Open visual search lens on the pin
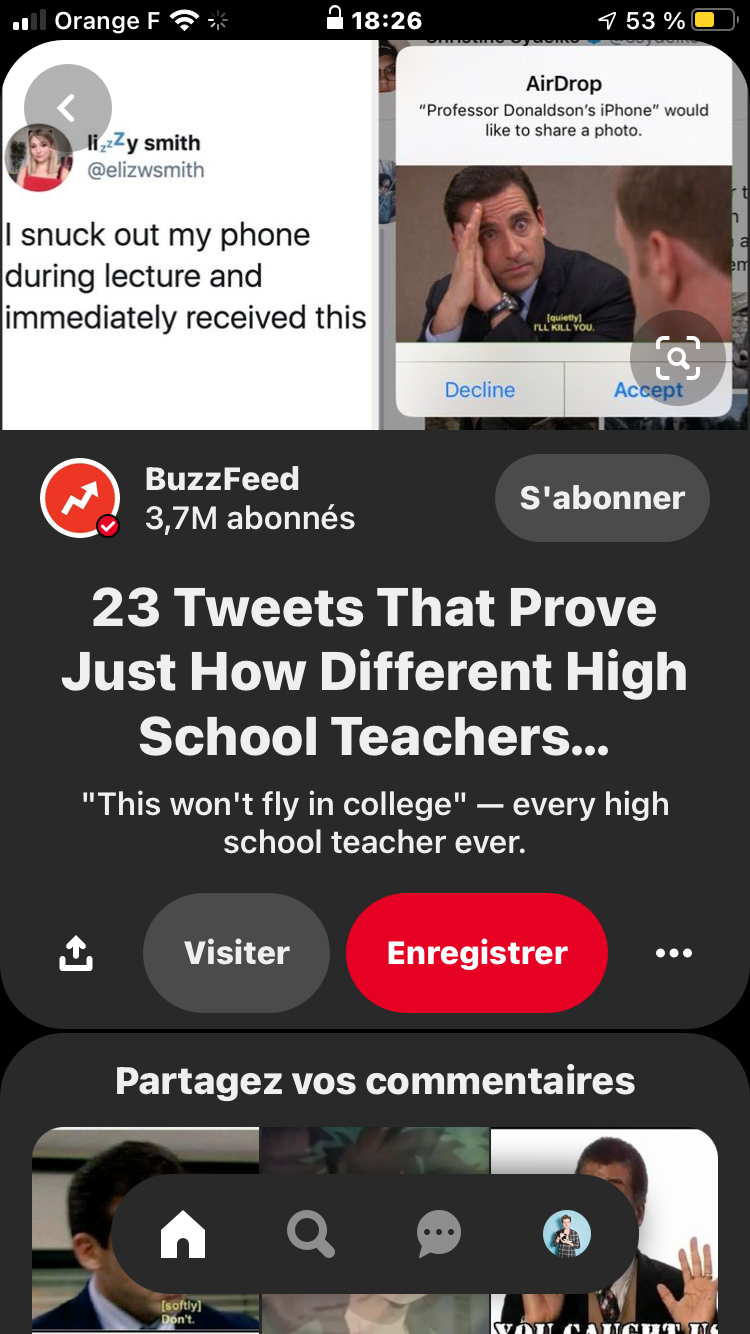The width and height of the screenshot is (750, 1334). coord(677,357)
